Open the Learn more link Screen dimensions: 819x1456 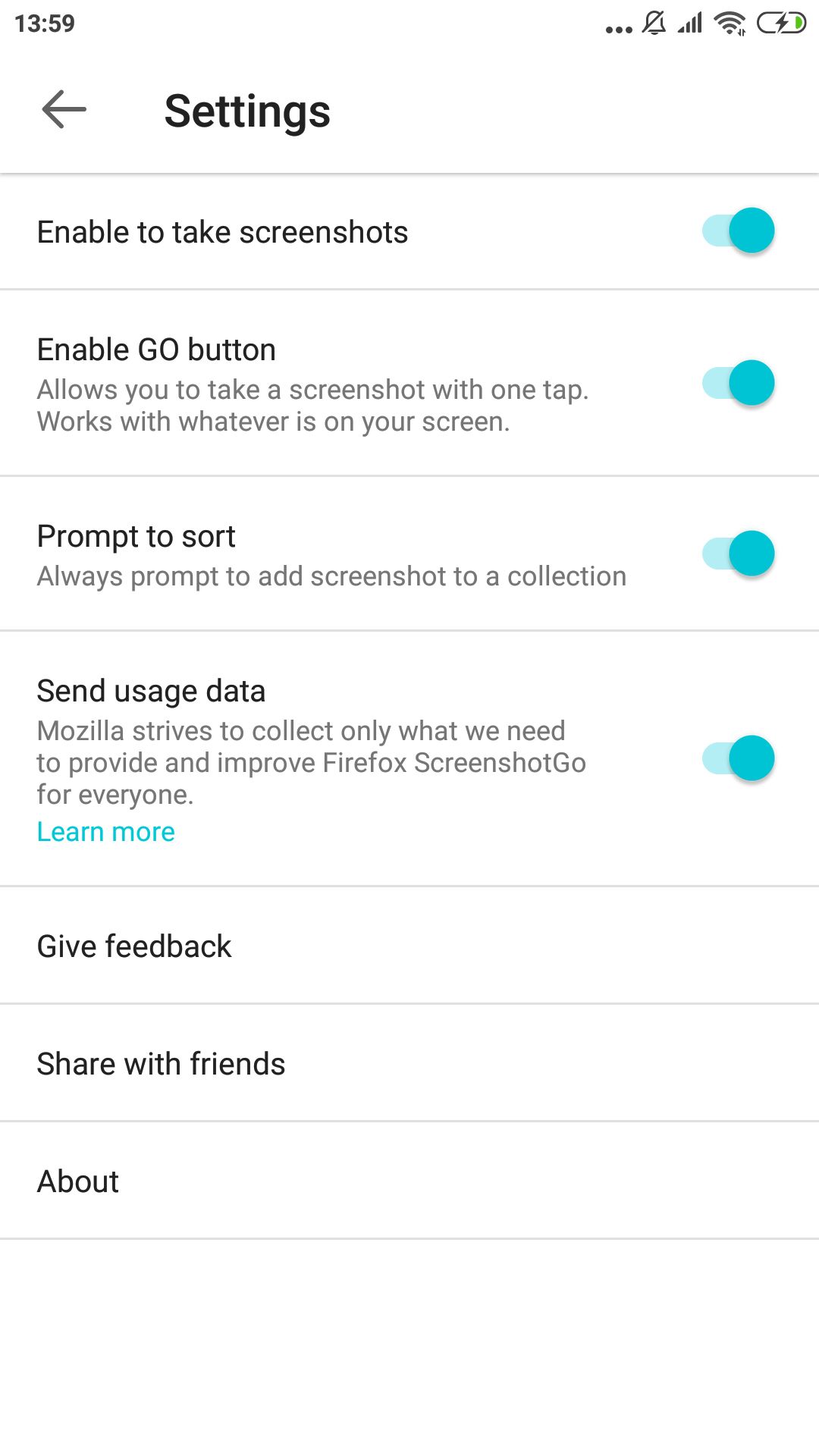(x=106, y=832)
